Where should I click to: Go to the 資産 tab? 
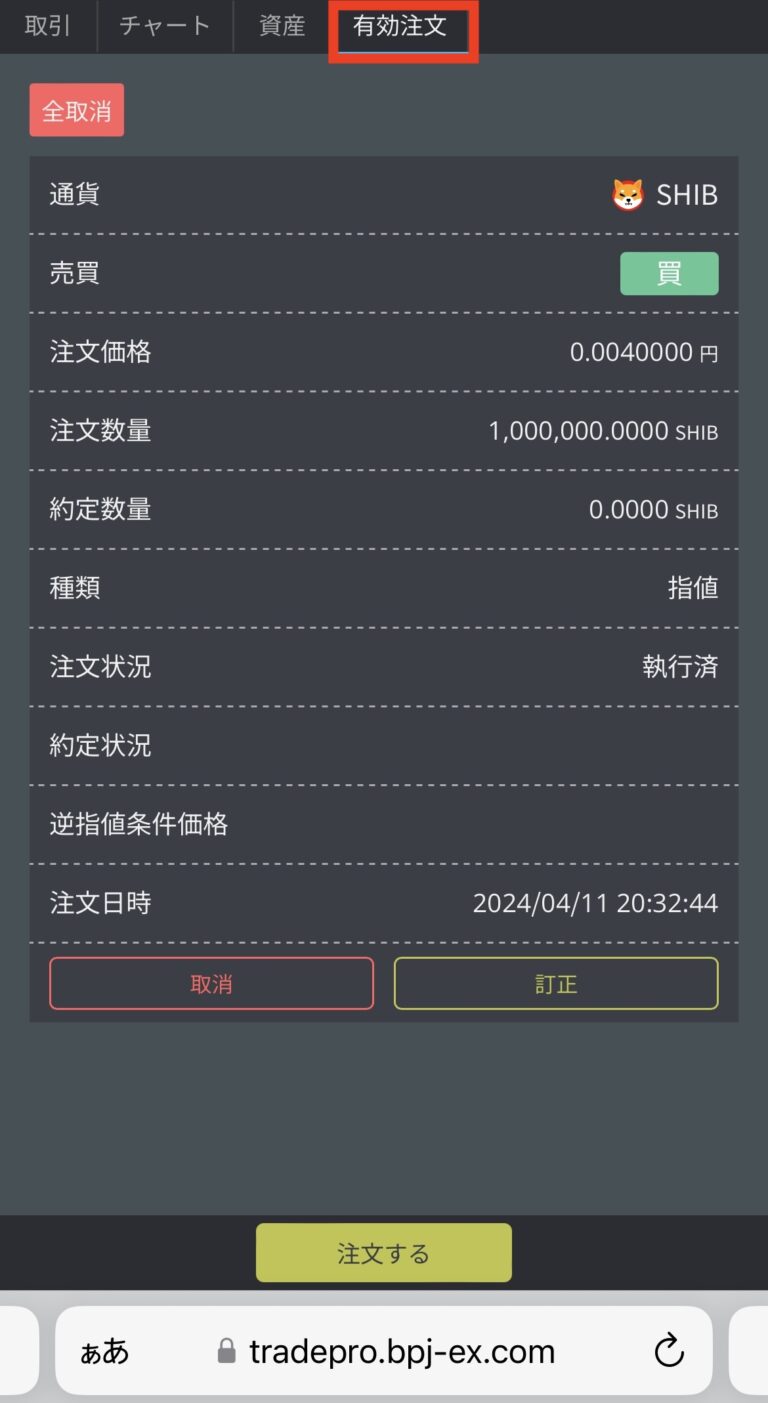[x=282, y=26]
